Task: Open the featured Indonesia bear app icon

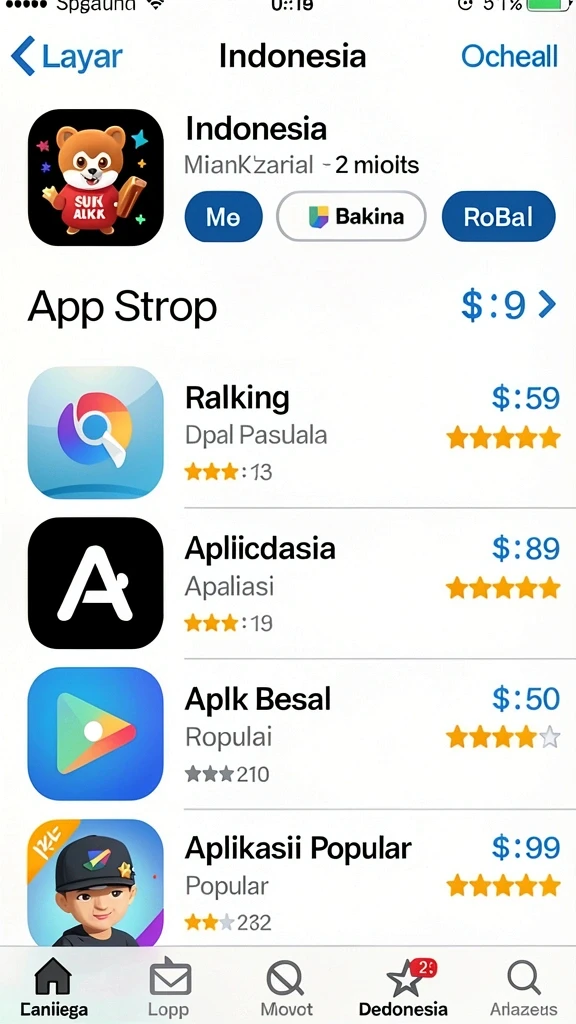Action: [96, 177]
